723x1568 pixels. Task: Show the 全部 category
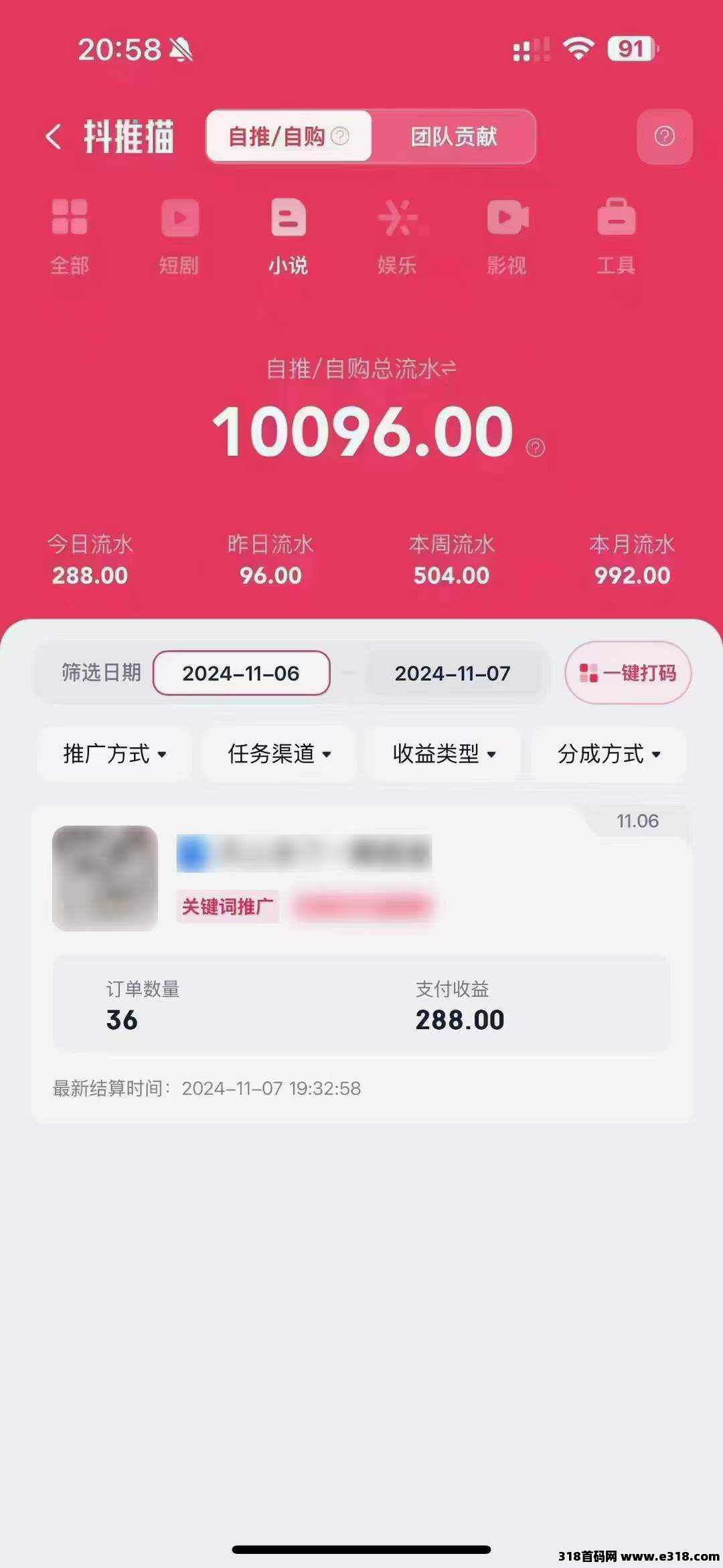(x=70, y=236)
